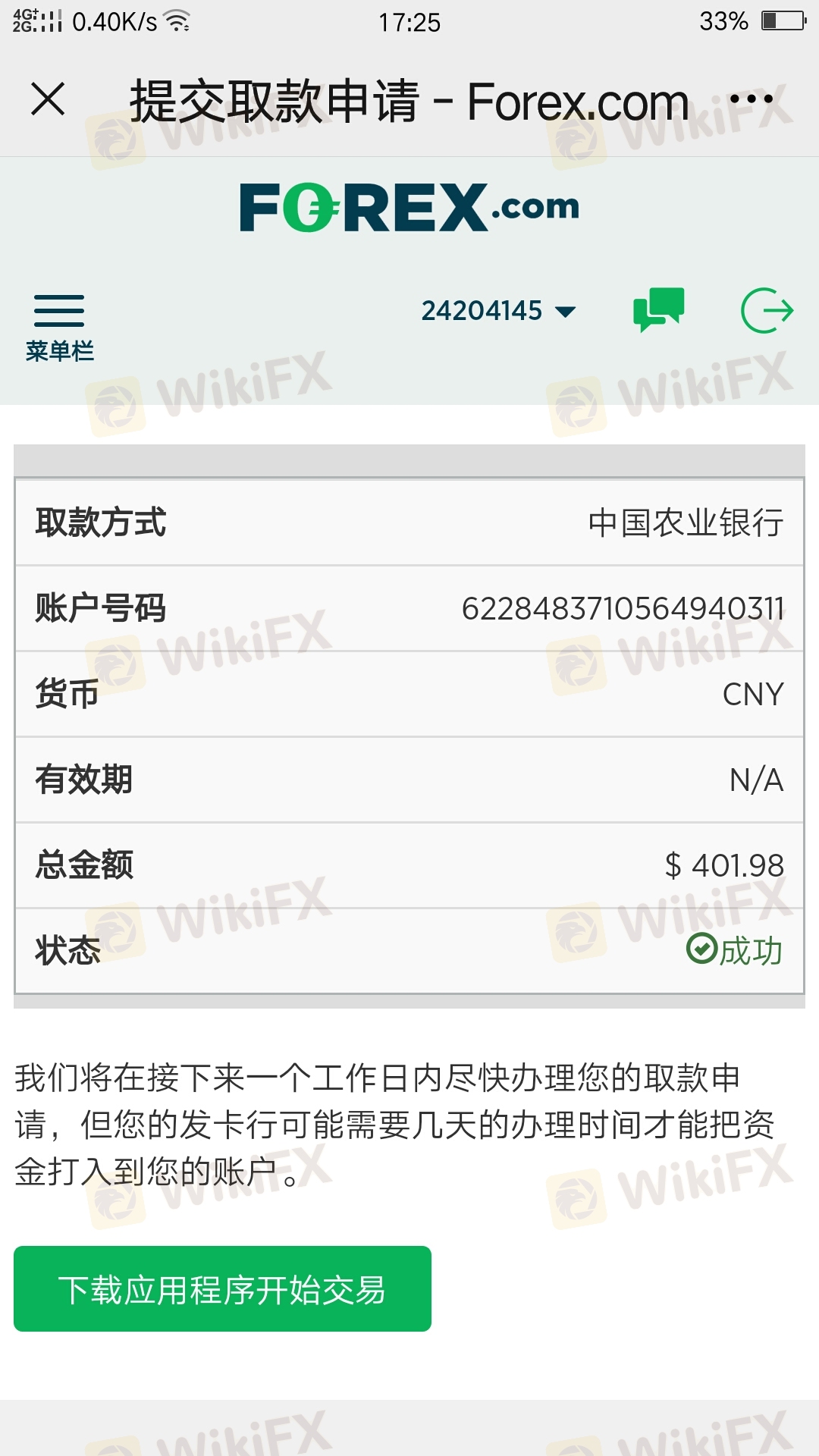Tap 下载应用程序开始交易 button
The height and width of the screenshot is (1456, 819).
[x=222, y=1288]
